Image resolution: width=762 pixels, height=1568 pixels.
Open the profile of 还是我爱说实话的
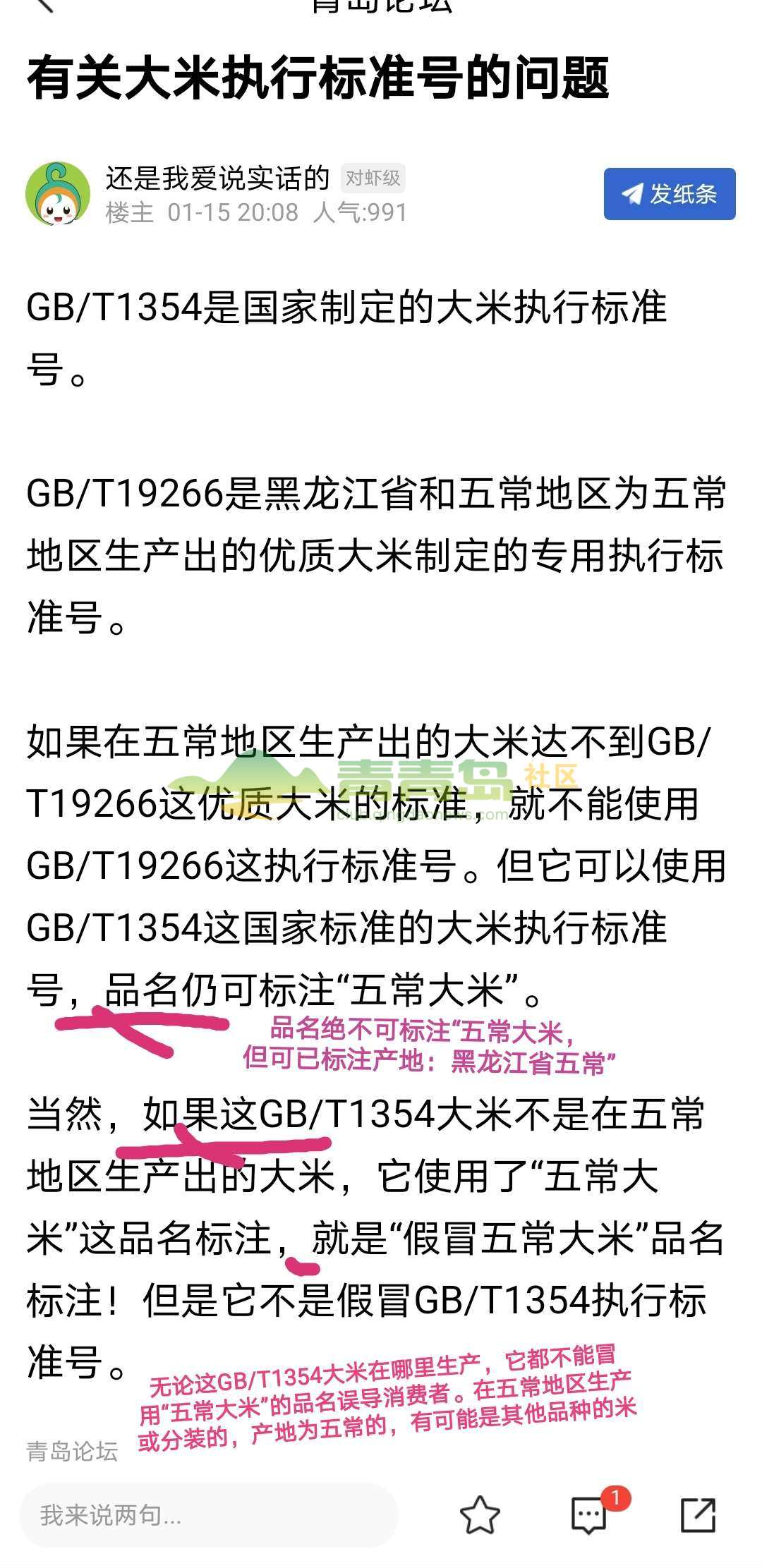click(x=217, y=178)
